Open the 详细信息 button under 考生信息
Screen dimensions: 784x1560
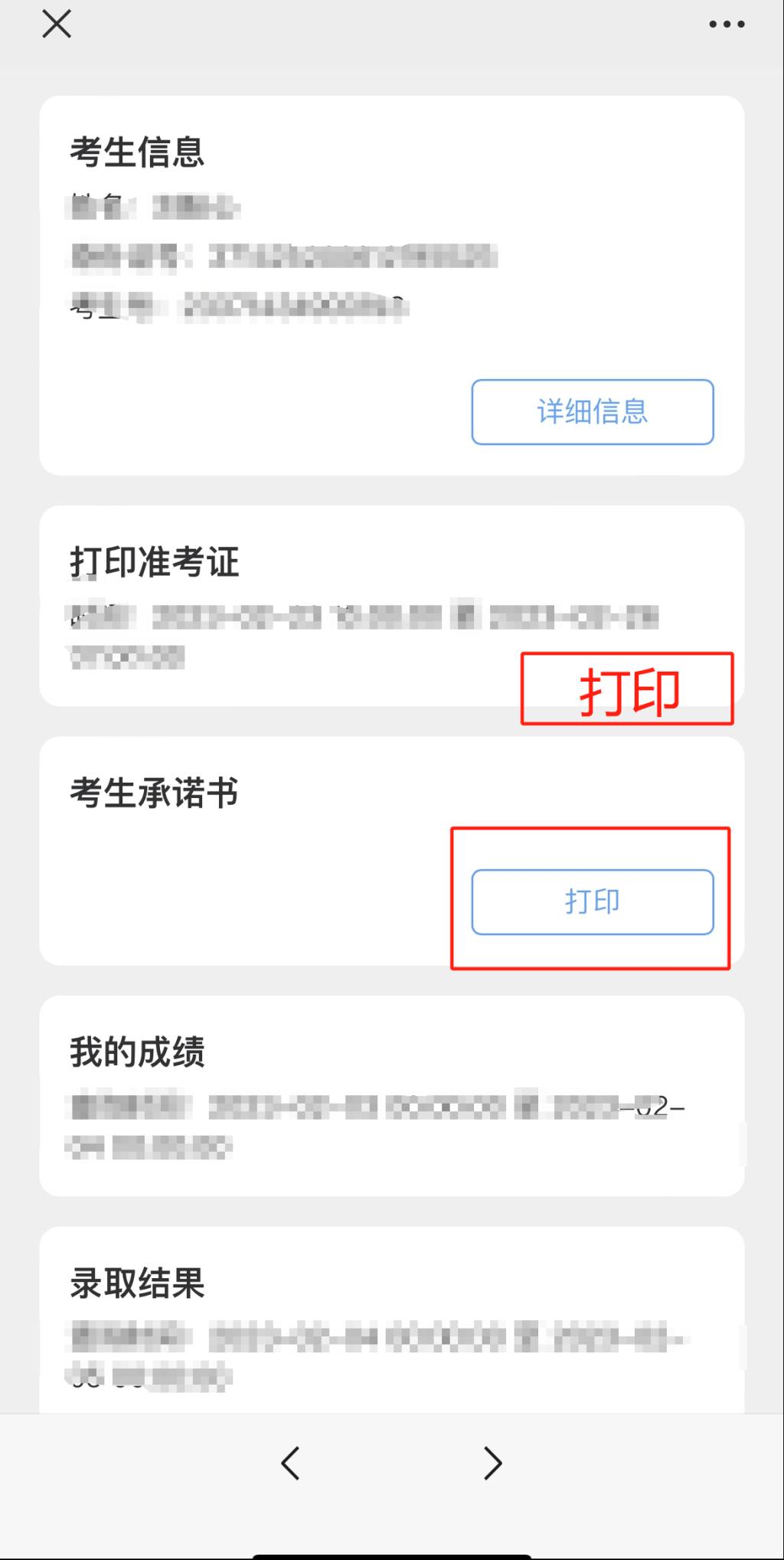tap(592, 412)
